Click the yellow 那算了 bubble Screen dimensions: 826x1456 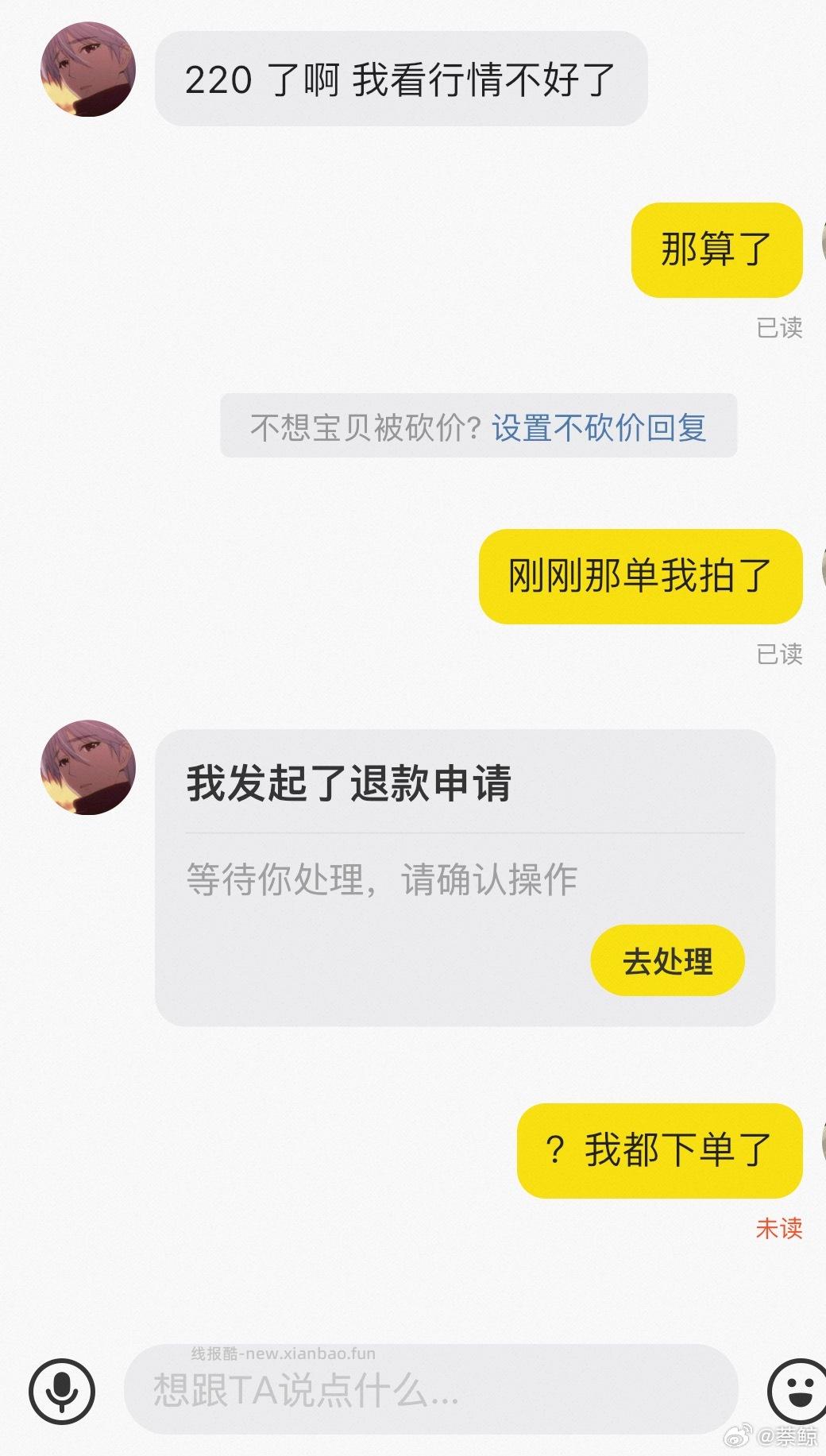tap(716, 249)
